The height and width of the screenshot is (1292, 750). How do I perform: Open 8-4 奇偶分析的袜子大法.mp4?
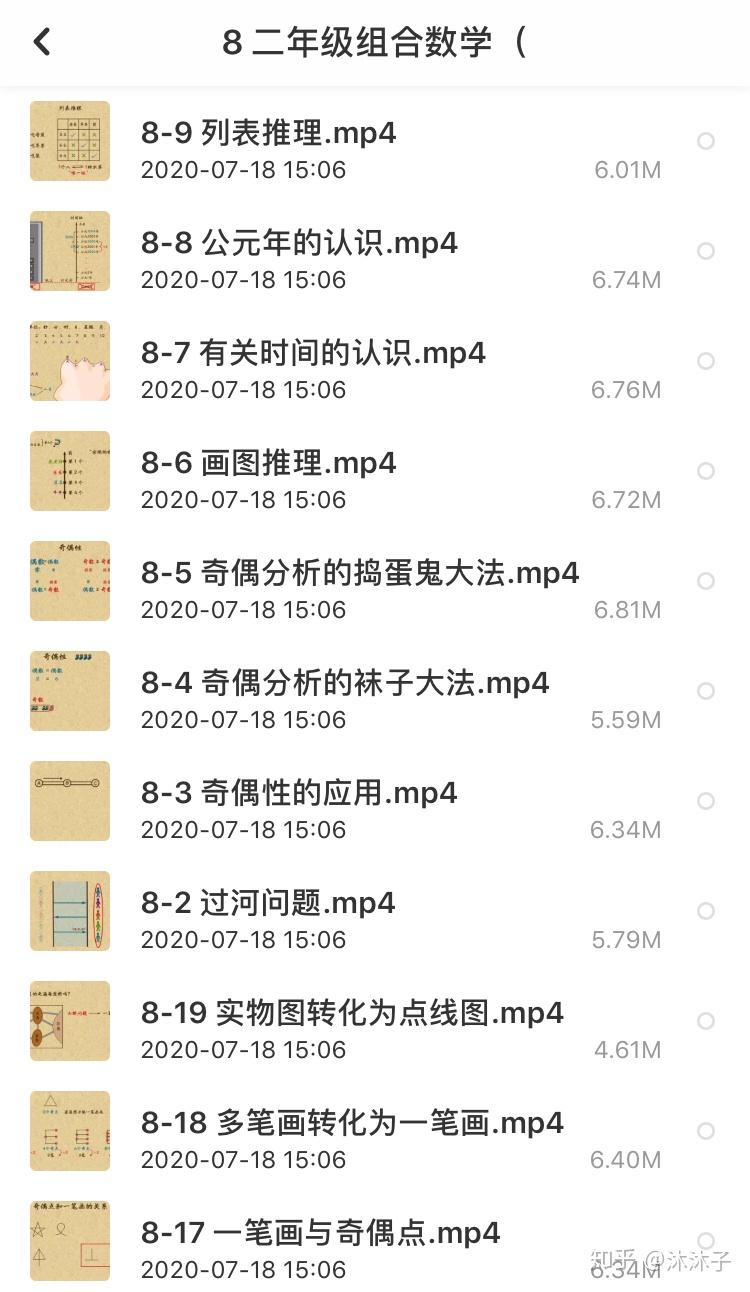345,683
